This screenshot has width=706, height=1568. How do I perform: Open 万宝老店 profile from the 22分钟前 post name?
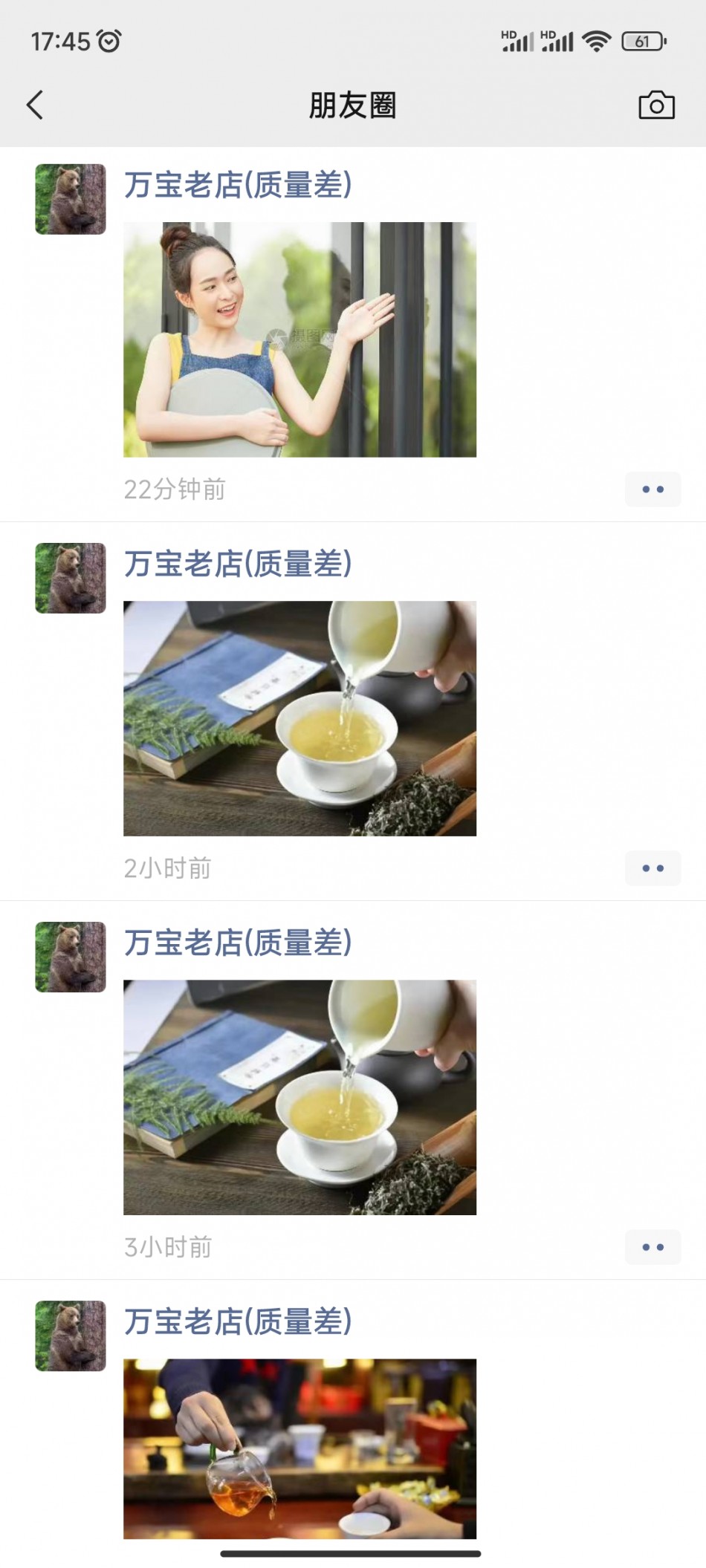coord(238,185)
